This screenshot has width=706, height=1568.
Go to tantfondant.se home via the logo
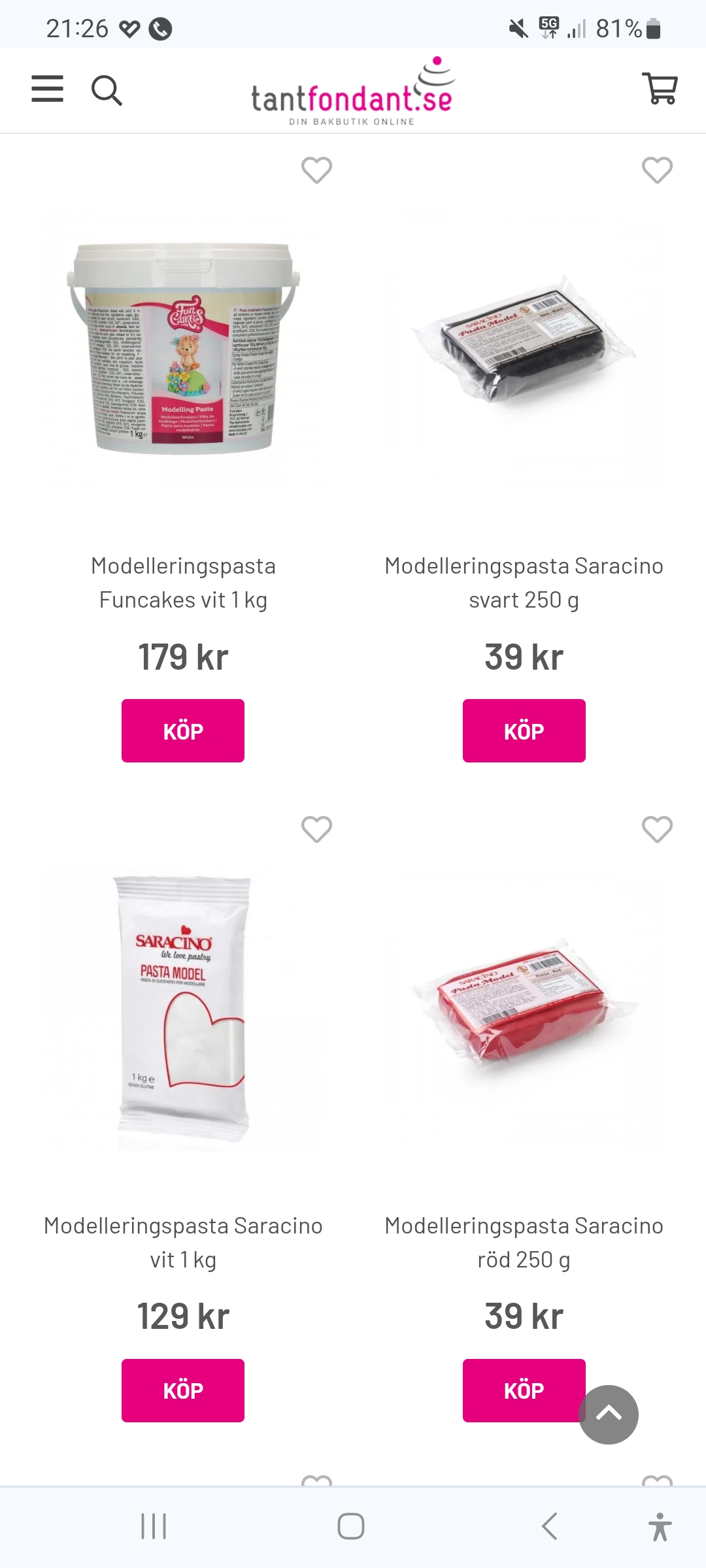pyautogui.click(x=352, y=93)
